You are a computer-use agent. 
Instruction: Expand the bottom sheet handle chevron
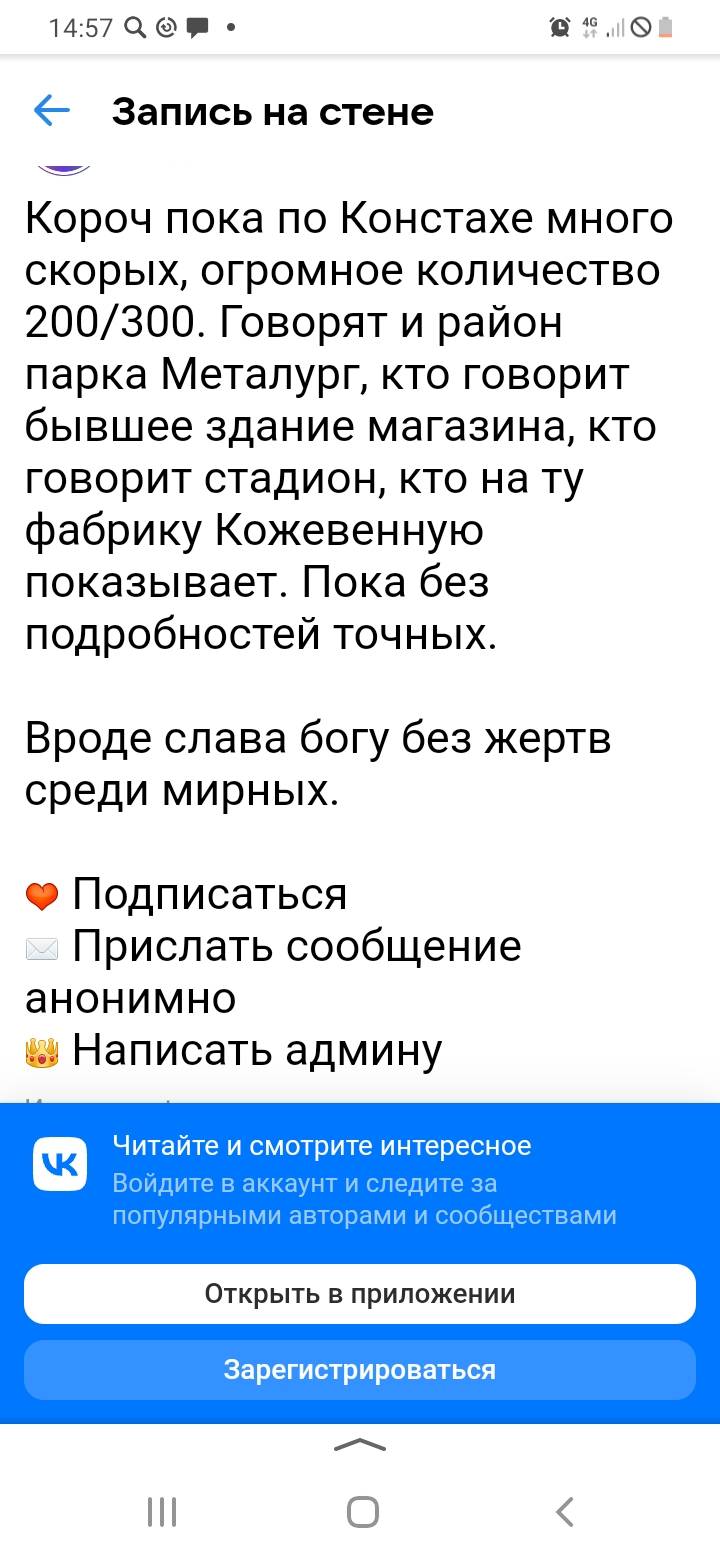click(x=360, y=1444)
